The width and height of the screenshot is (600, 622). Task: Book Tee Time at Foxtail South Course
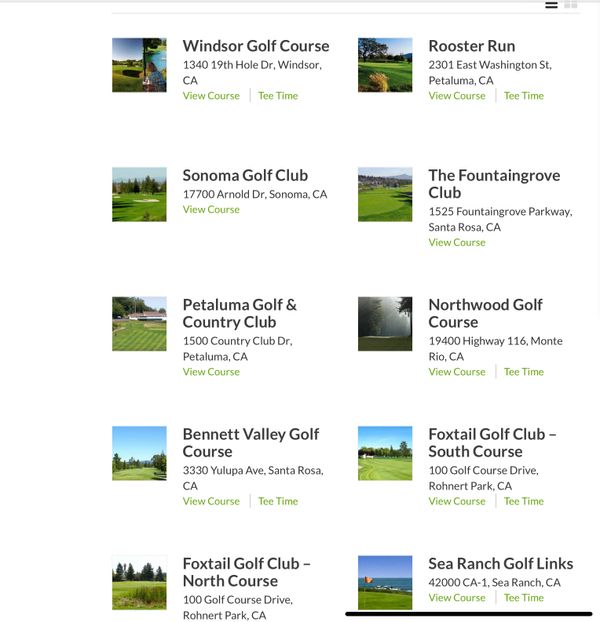click(x=524, y=501)
